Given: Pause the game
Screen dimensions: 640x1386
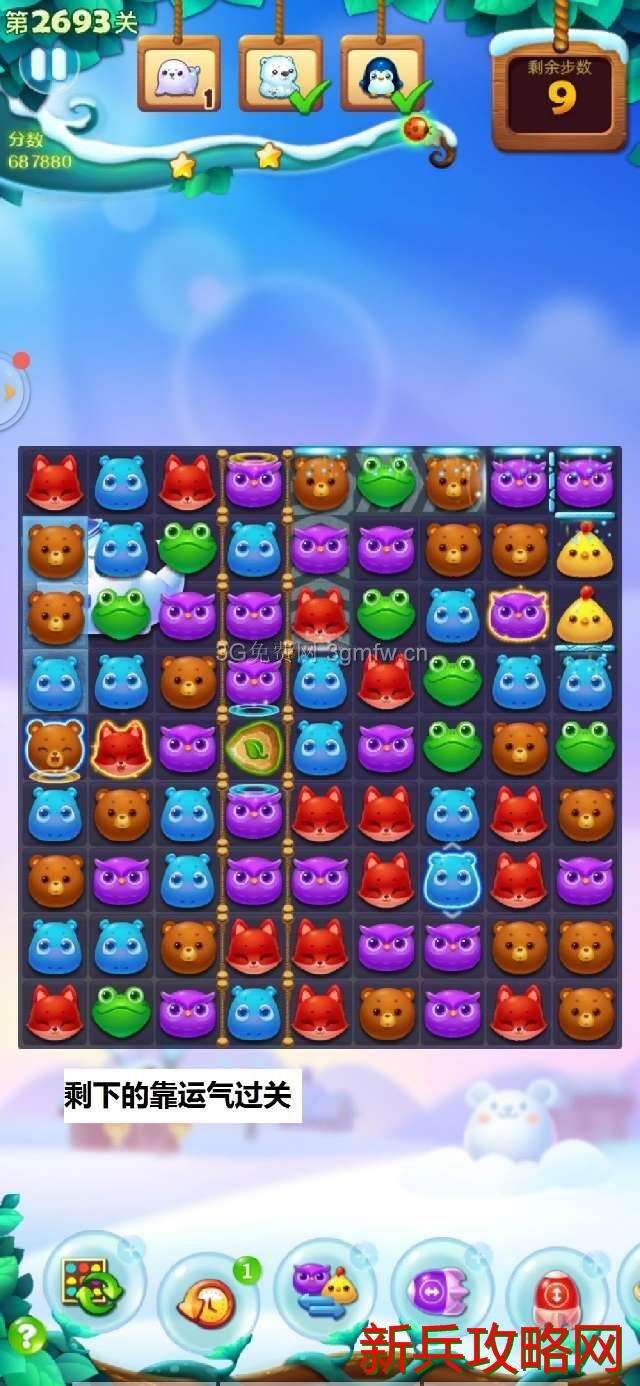Looking at the screenshot, I should pyautogui.click(x=47, y=65).
